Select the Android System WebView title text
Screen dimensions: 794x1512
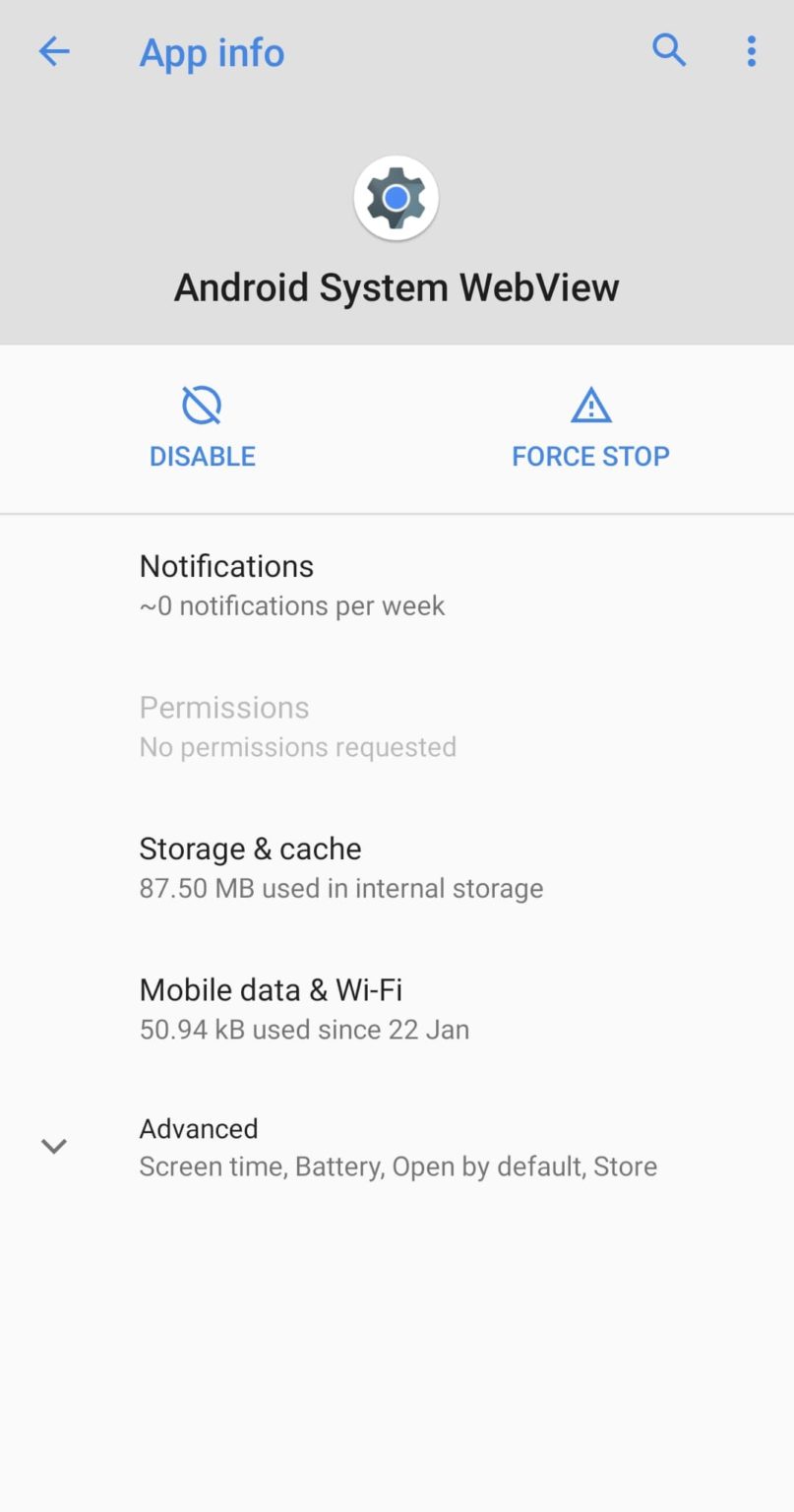397,286
